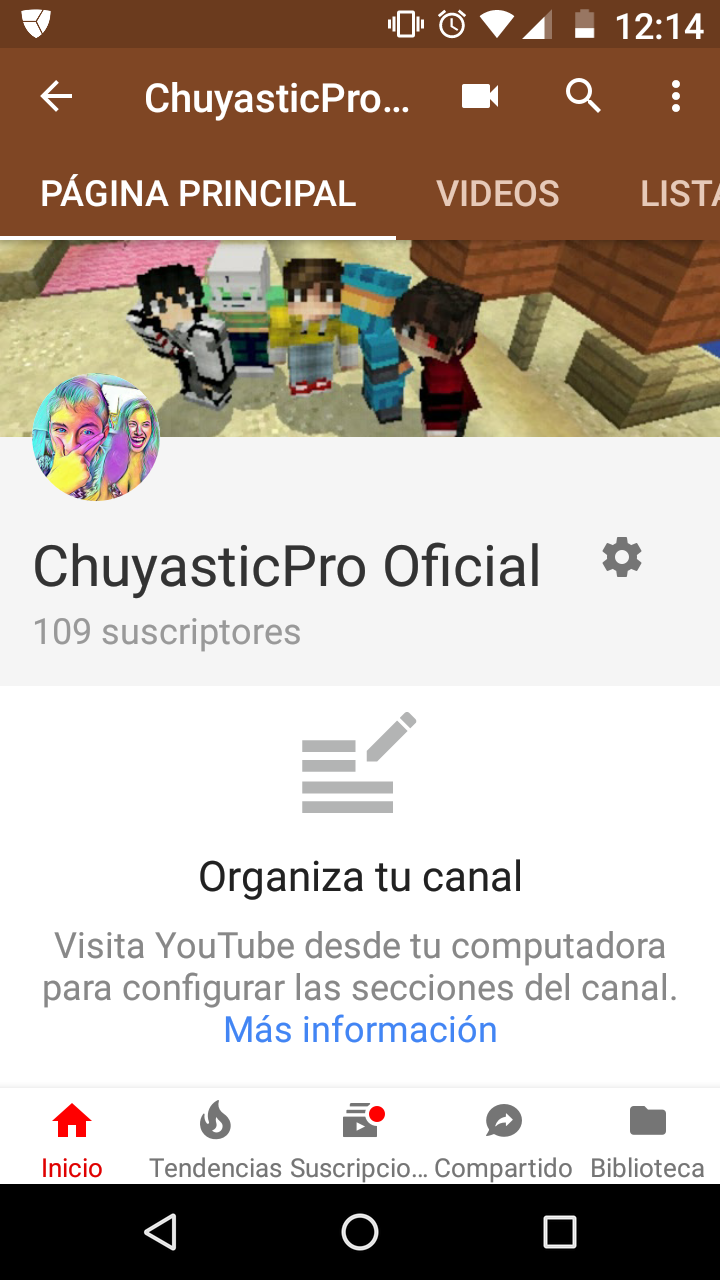Tap the system home button
The width and height of the screenshot is (720, 1280).
360,1232
